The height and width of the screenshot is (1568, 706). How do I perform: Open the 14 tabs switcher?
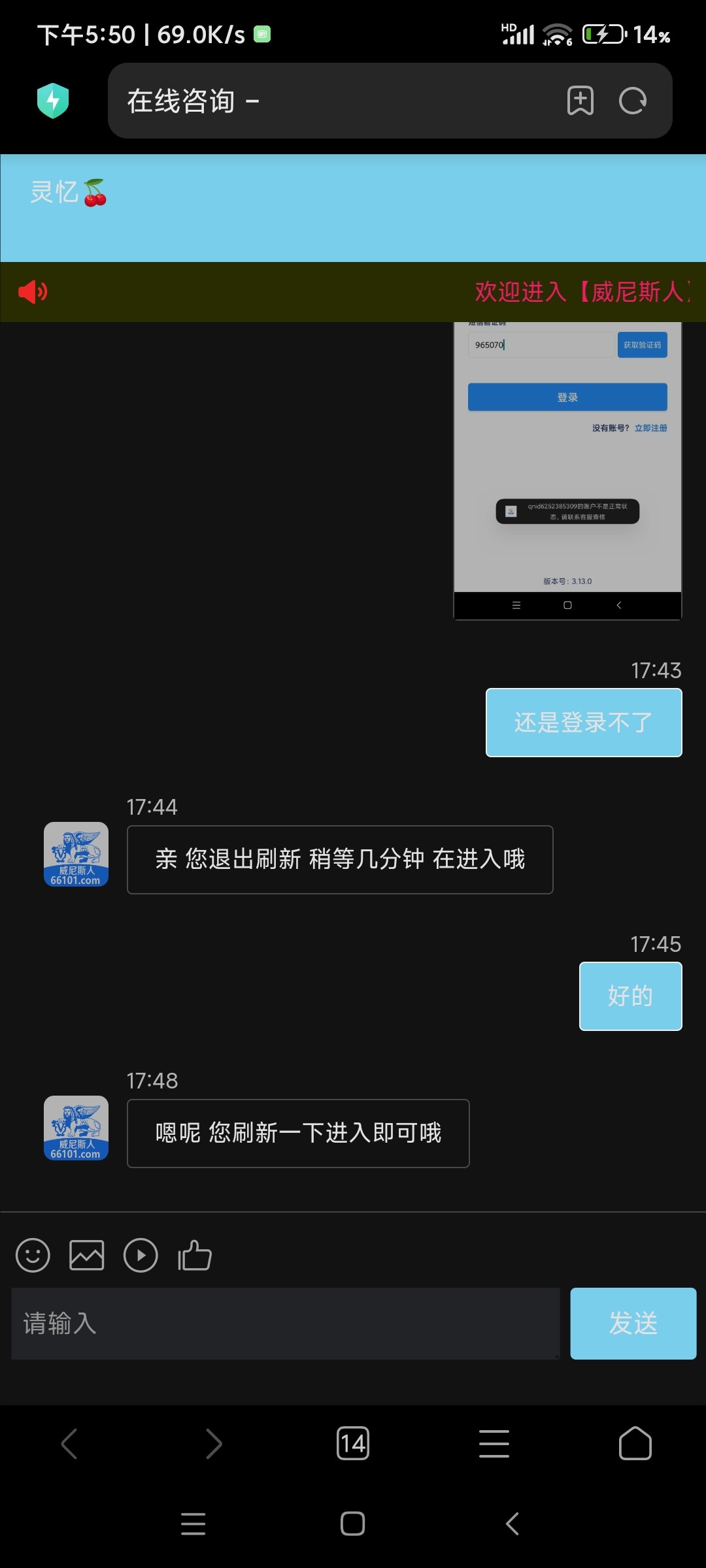coord(353,1443)
